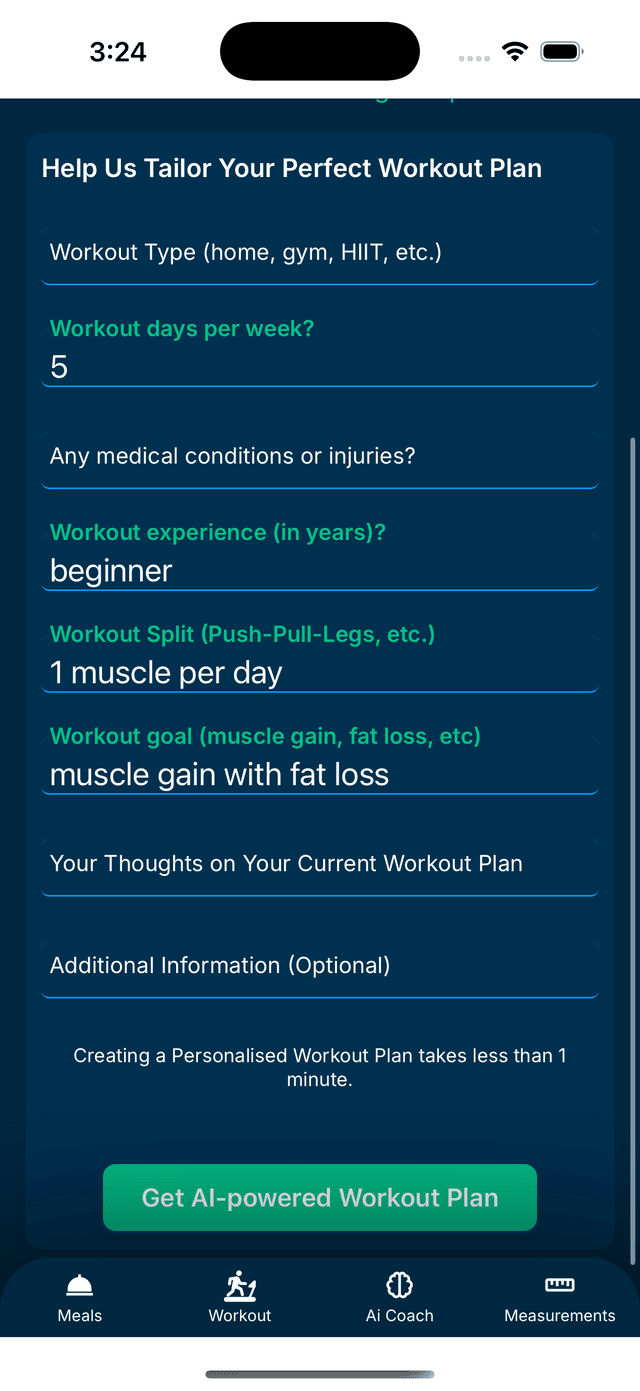Tap the Workout Type input field
This screenshot has height=1391, width=640.
319,253
